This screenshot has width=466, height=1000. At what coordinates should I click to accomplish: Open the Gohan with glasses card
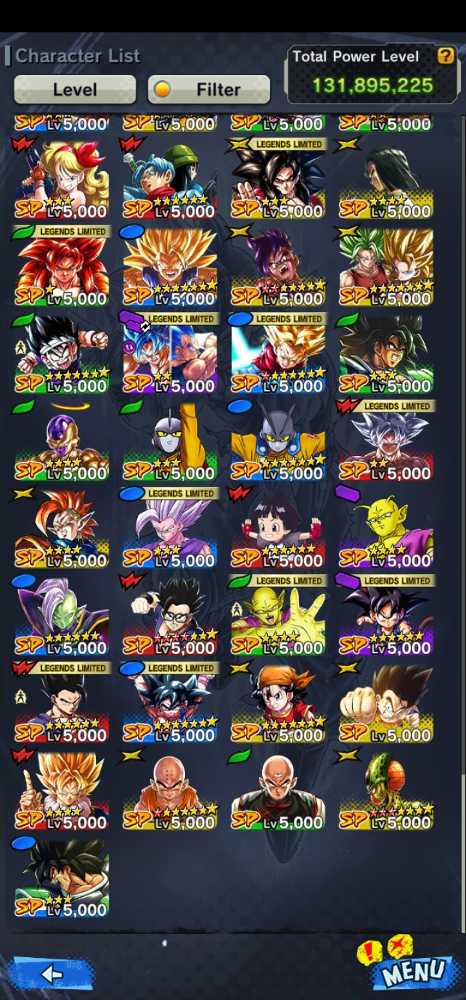point(170,616)
